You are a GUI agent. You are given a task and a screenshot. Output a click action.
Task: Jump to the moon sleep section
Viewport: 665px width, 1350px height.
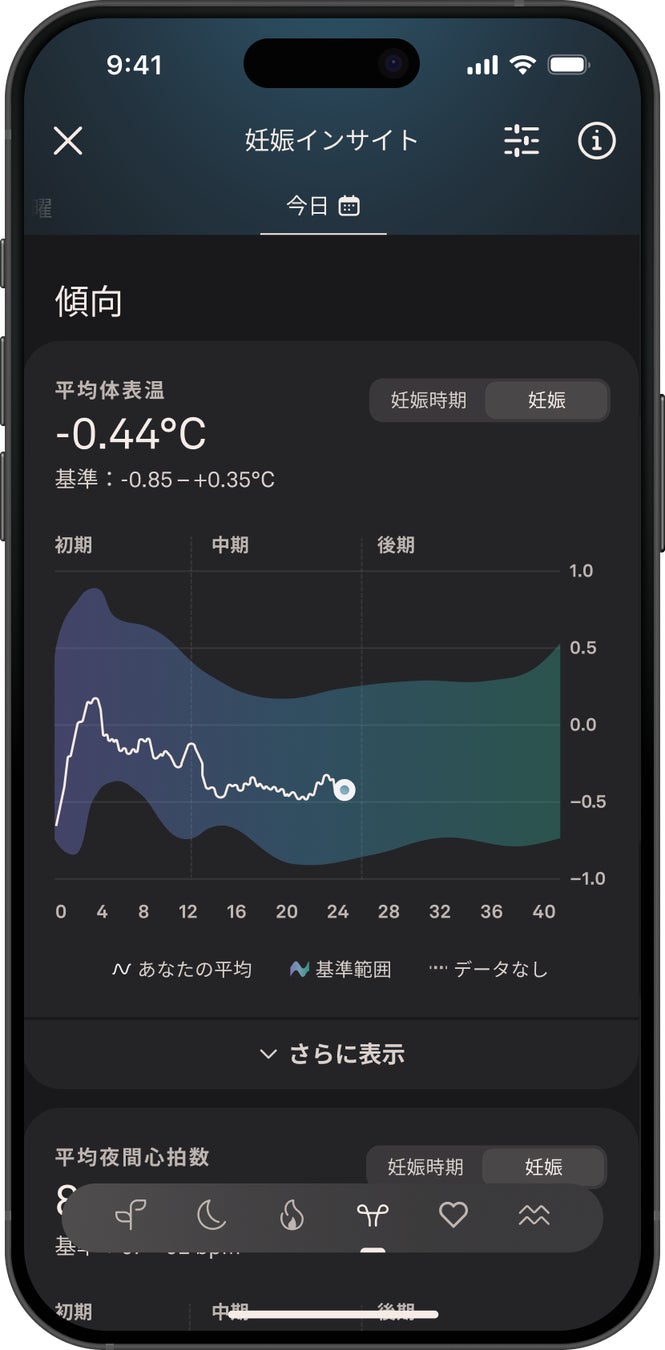(211, 1216)
